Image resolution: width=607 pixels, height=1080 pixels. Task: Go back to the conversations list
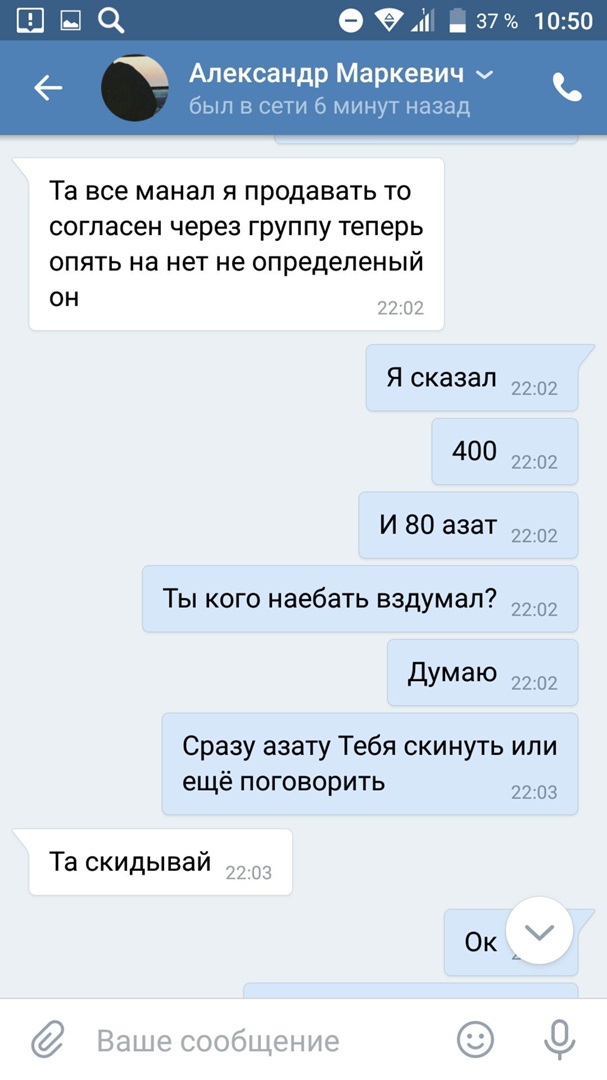pyautogui.click(x=48, y=88)
